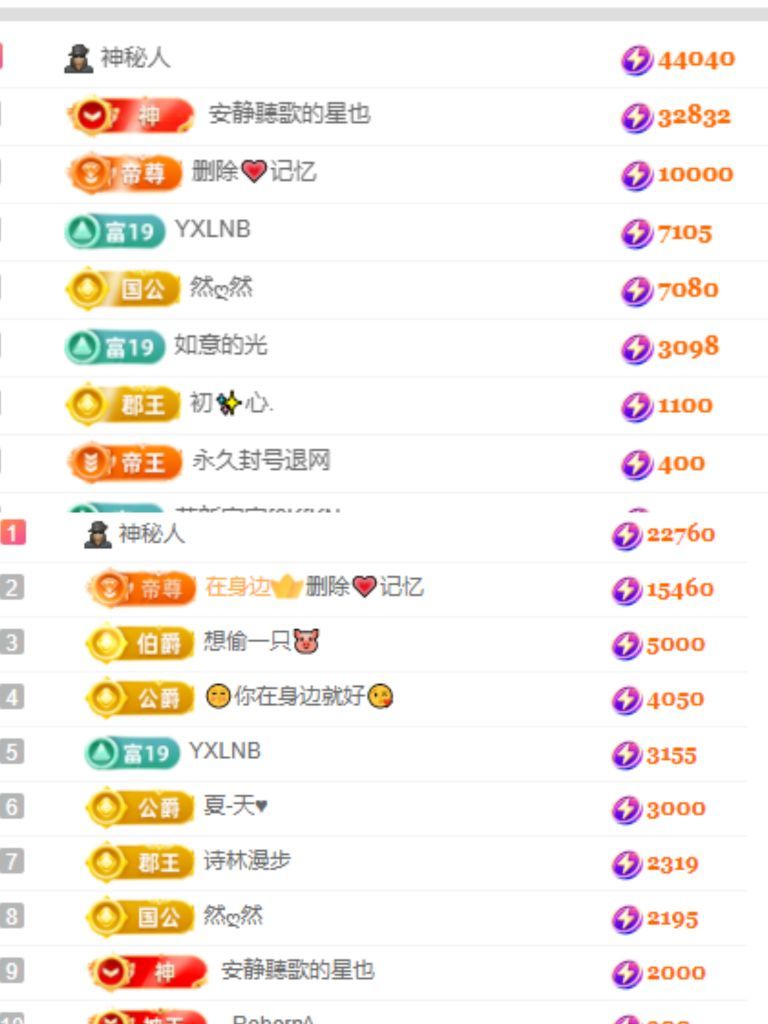Click the red rank number 1 badge

click(x=14, y=533)
